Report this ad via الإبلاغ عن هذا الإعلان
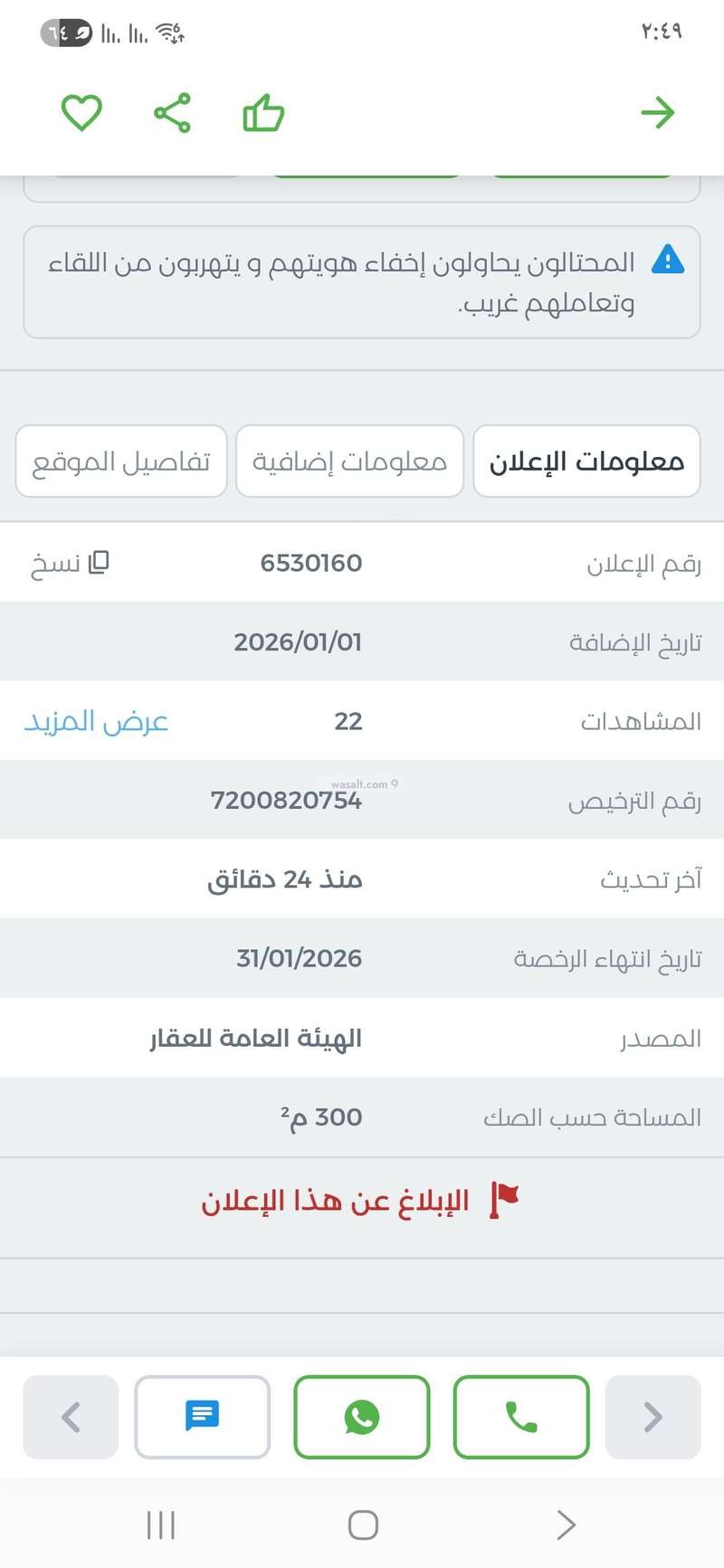The height and width of the screenshot is (1568, 724). point(360,1201)
